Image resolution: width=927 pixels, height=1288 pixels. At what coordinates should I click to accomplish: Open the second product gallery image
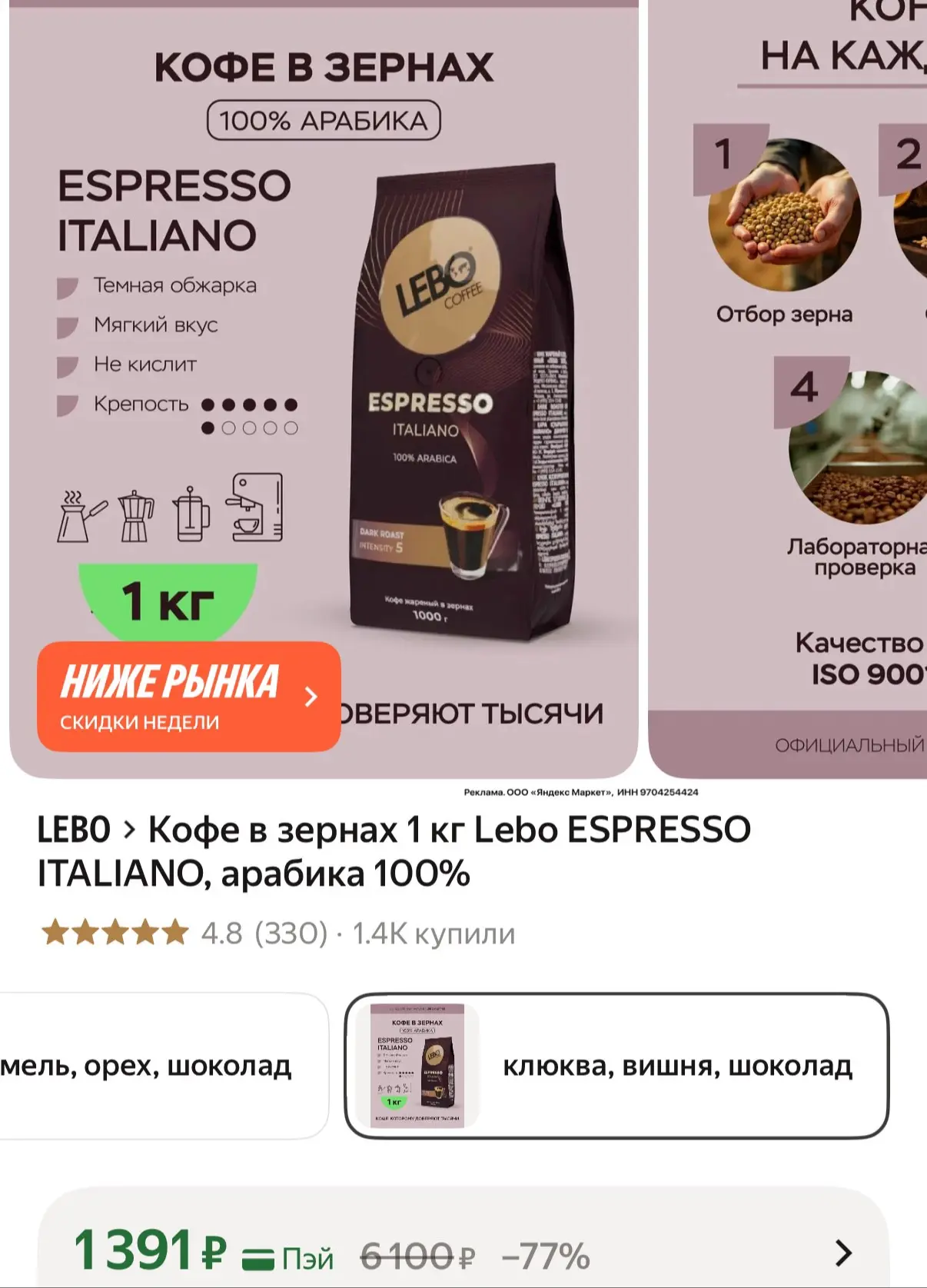click(x=788, y=389)
